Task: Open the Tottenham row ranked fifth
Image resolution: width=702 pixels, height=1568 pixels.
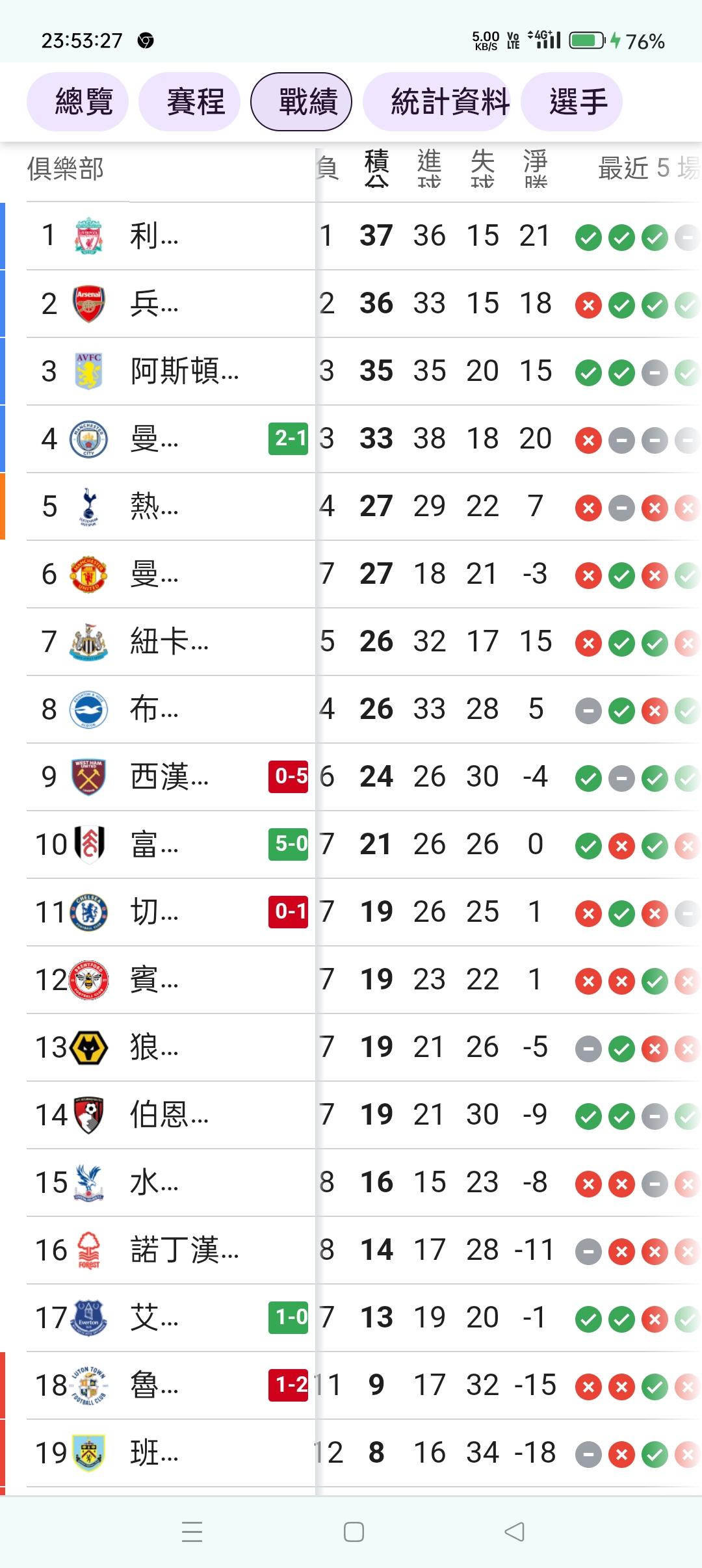Action: click(x=351, y=506)
